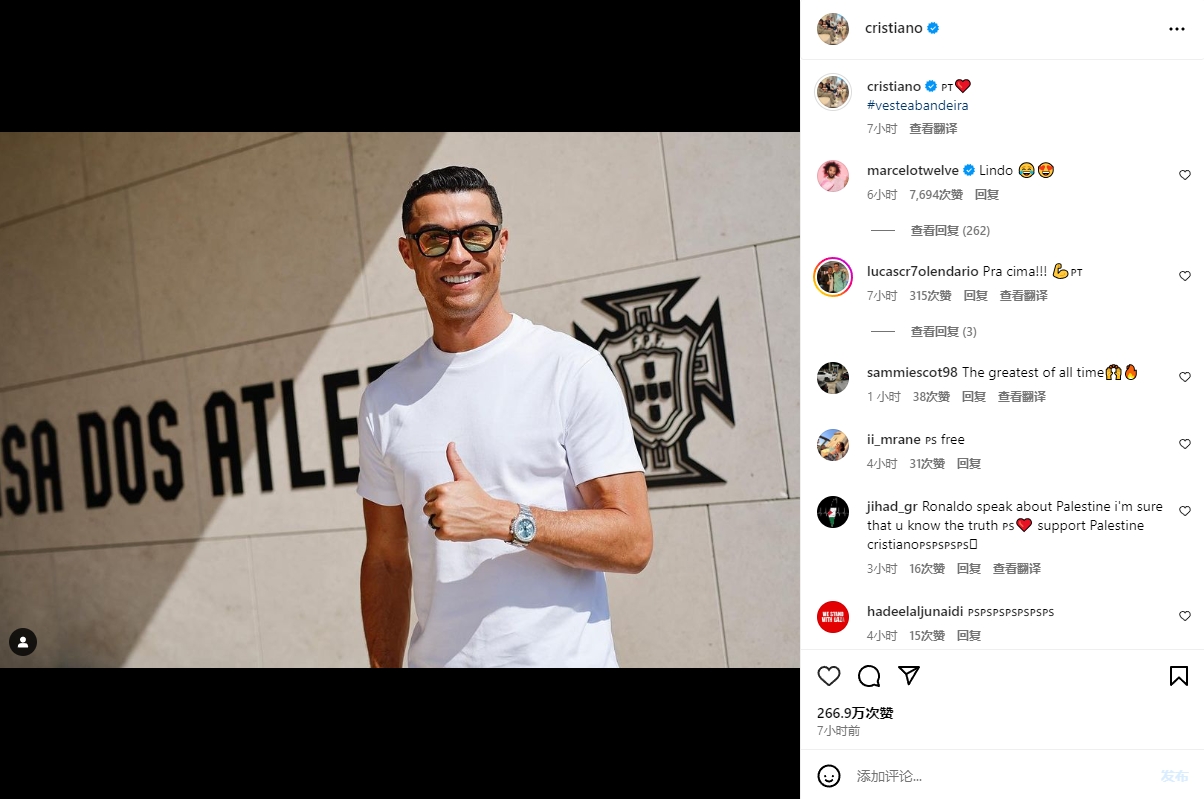This screenshot has width=1204, height=799.
Task: View translation of cristiano's caption
Action: click(932, 129)
